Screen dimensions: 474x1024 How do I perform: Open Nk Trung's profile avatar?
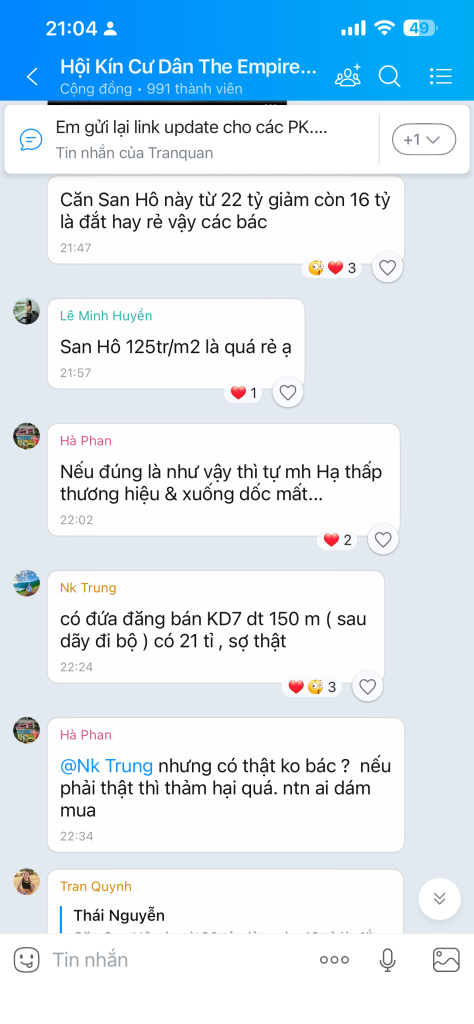27,583
